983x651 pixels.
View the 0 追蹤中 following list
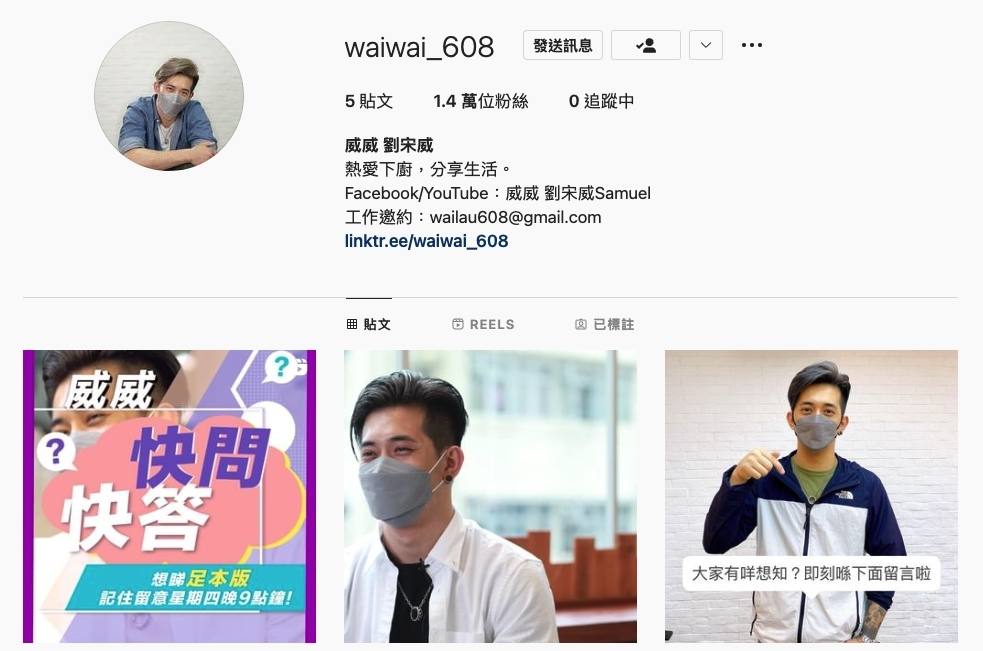point(601,101)
